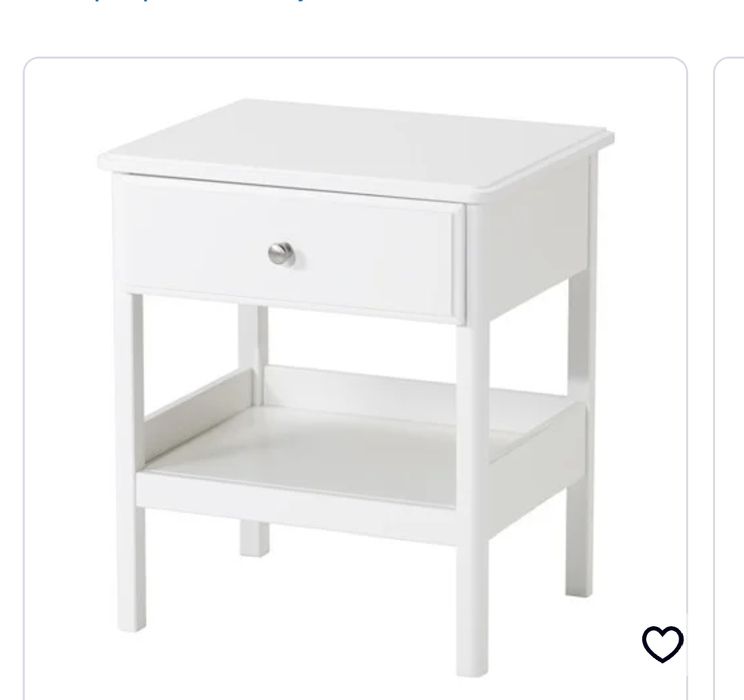This screenshot has height=700, width=744.
Task: Save the white nightstand to favorites
Action: point(662,644)
